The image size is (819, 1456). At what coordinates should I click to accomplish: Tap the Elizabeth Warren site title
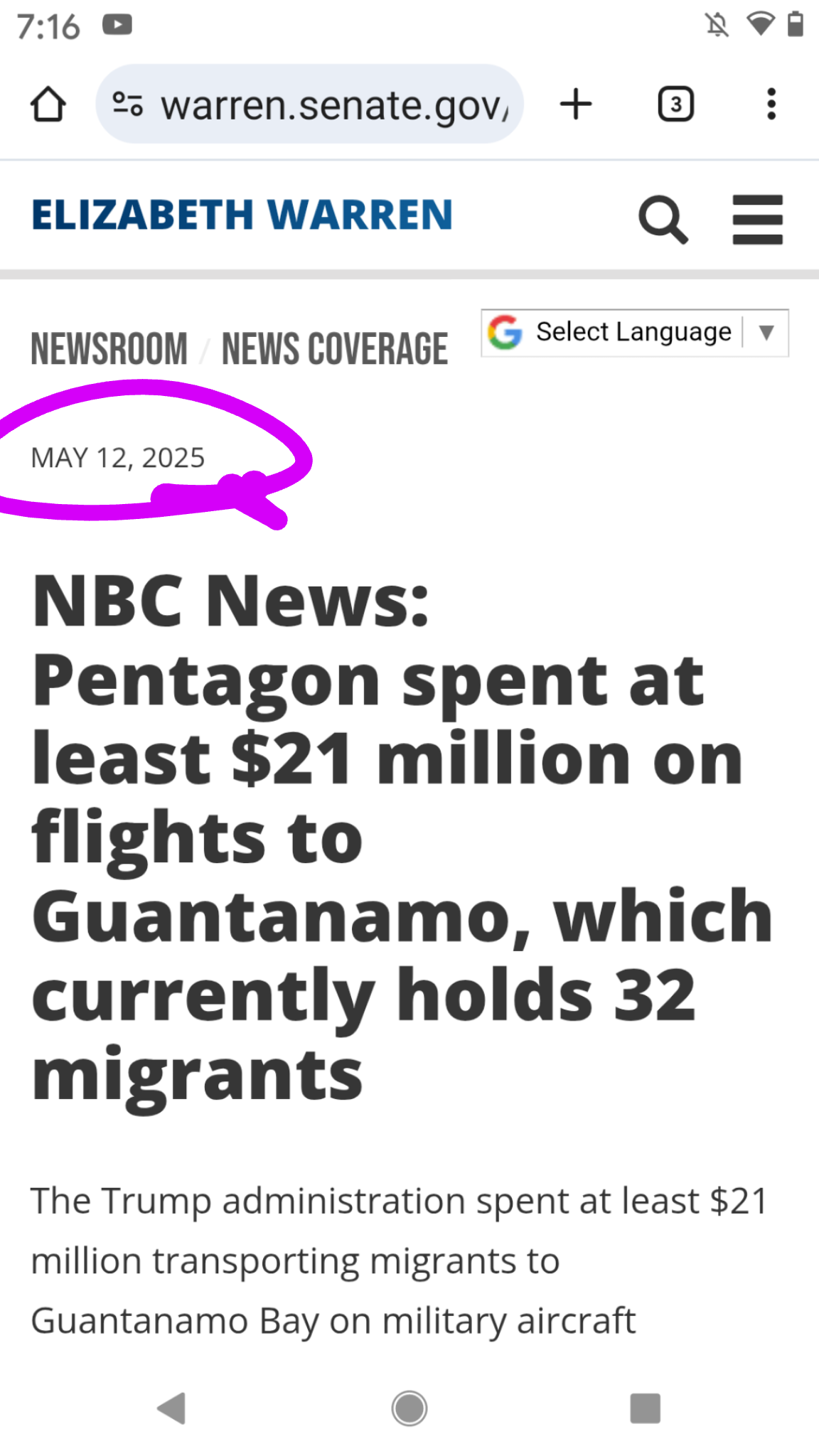242,215
